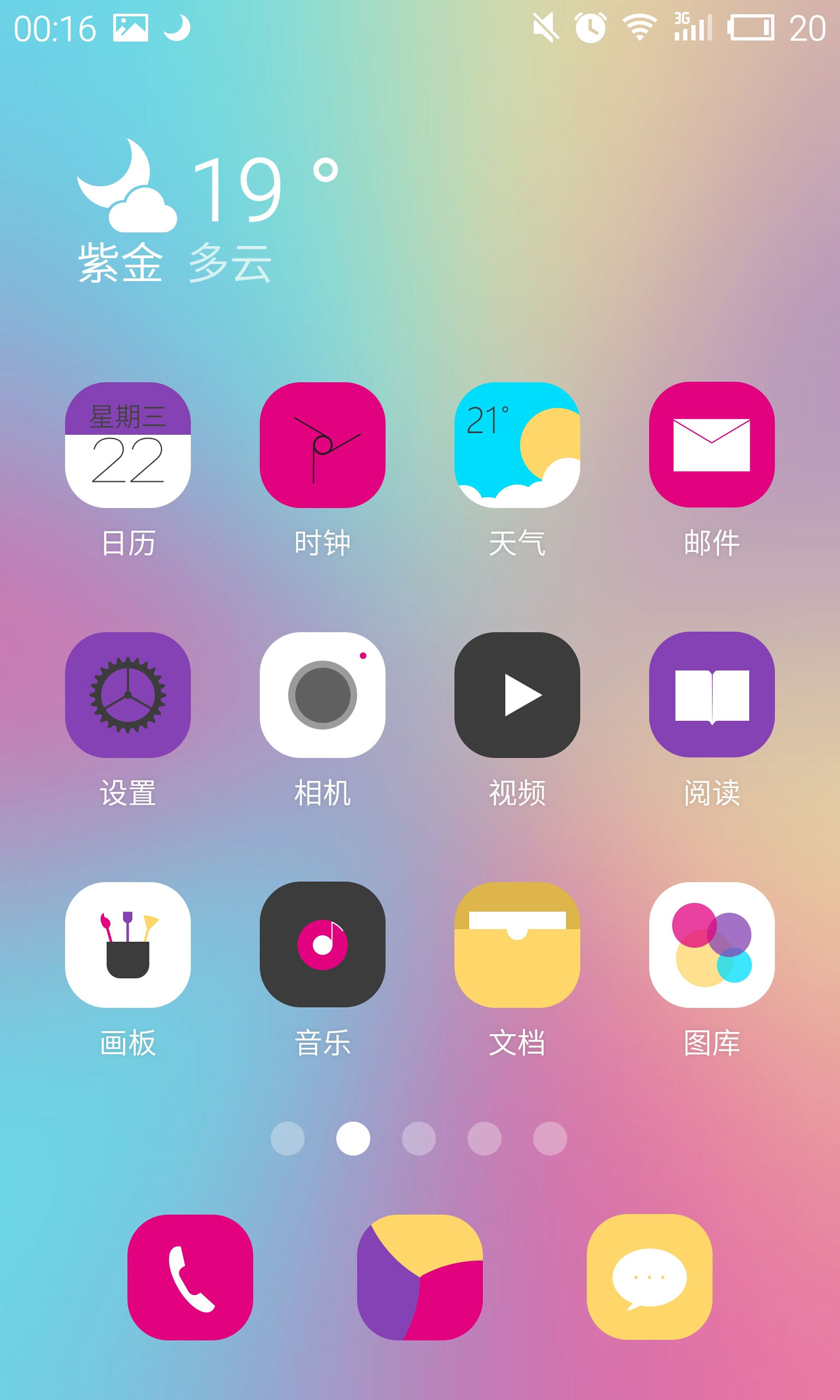840x1400 pixels.
Task: Launch the 时钟 clock app
Action: 322,445
